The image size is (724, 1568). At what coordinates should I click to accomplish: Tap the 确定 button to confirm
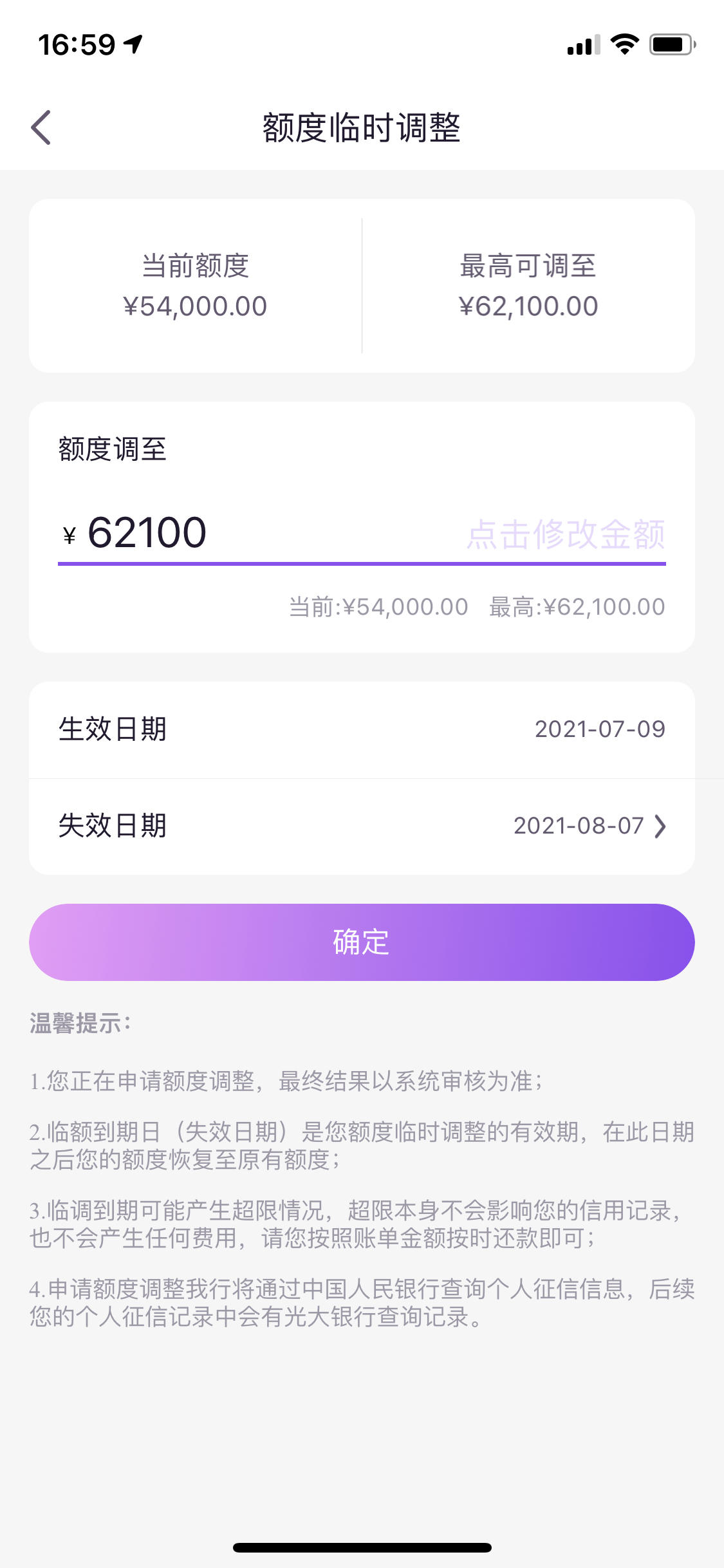pos(362,942)
